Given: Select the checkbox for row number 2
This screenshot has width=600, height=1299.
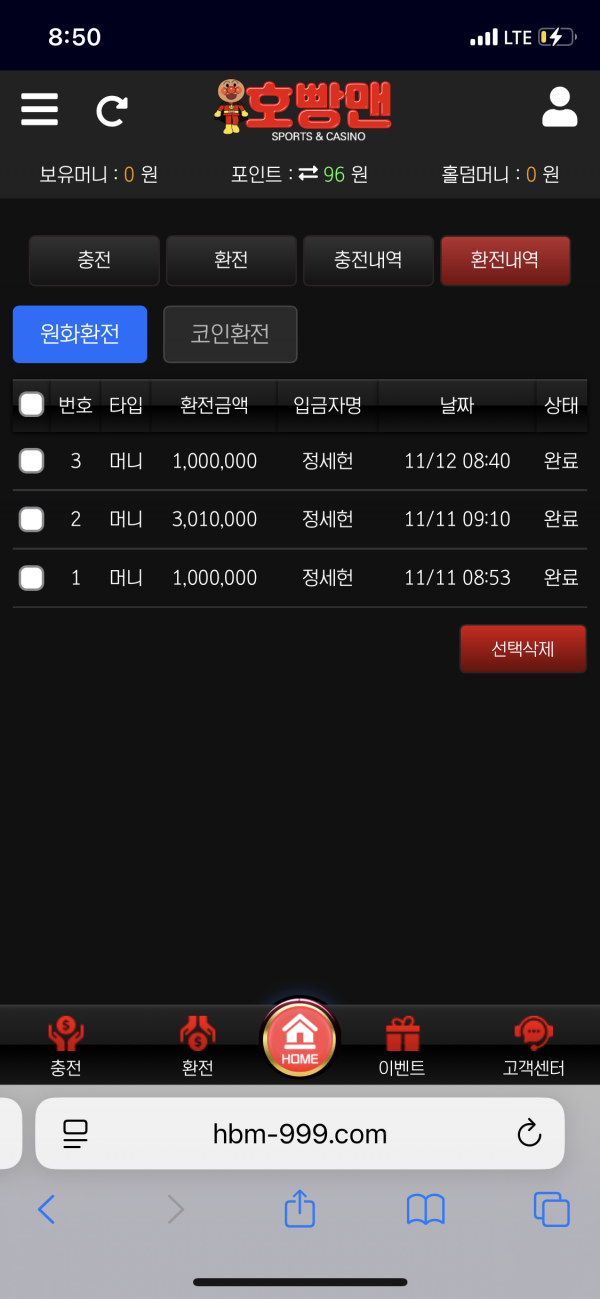Looking at the screenshot, I should pos(32,519).
